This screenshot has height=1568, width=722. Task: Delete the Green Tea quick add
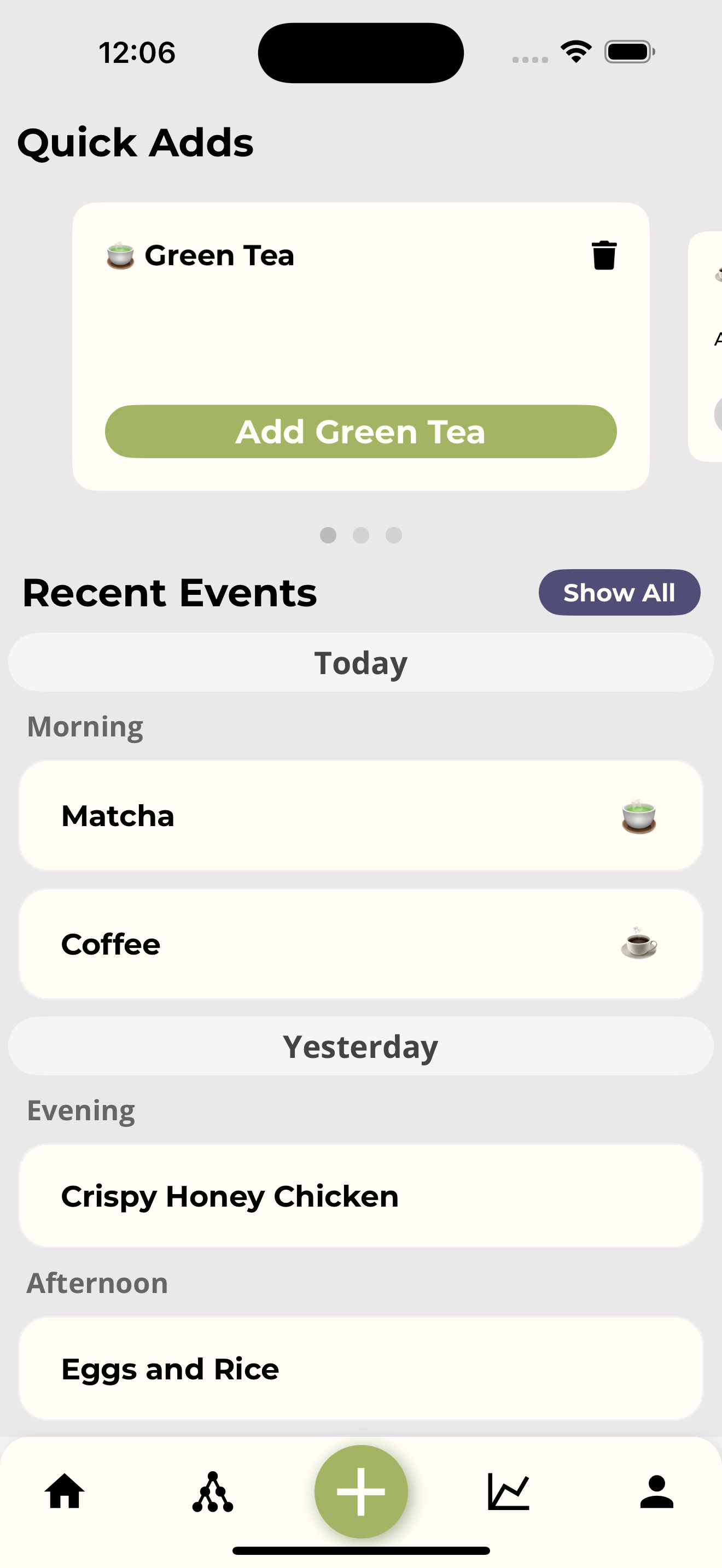(604, 255)
